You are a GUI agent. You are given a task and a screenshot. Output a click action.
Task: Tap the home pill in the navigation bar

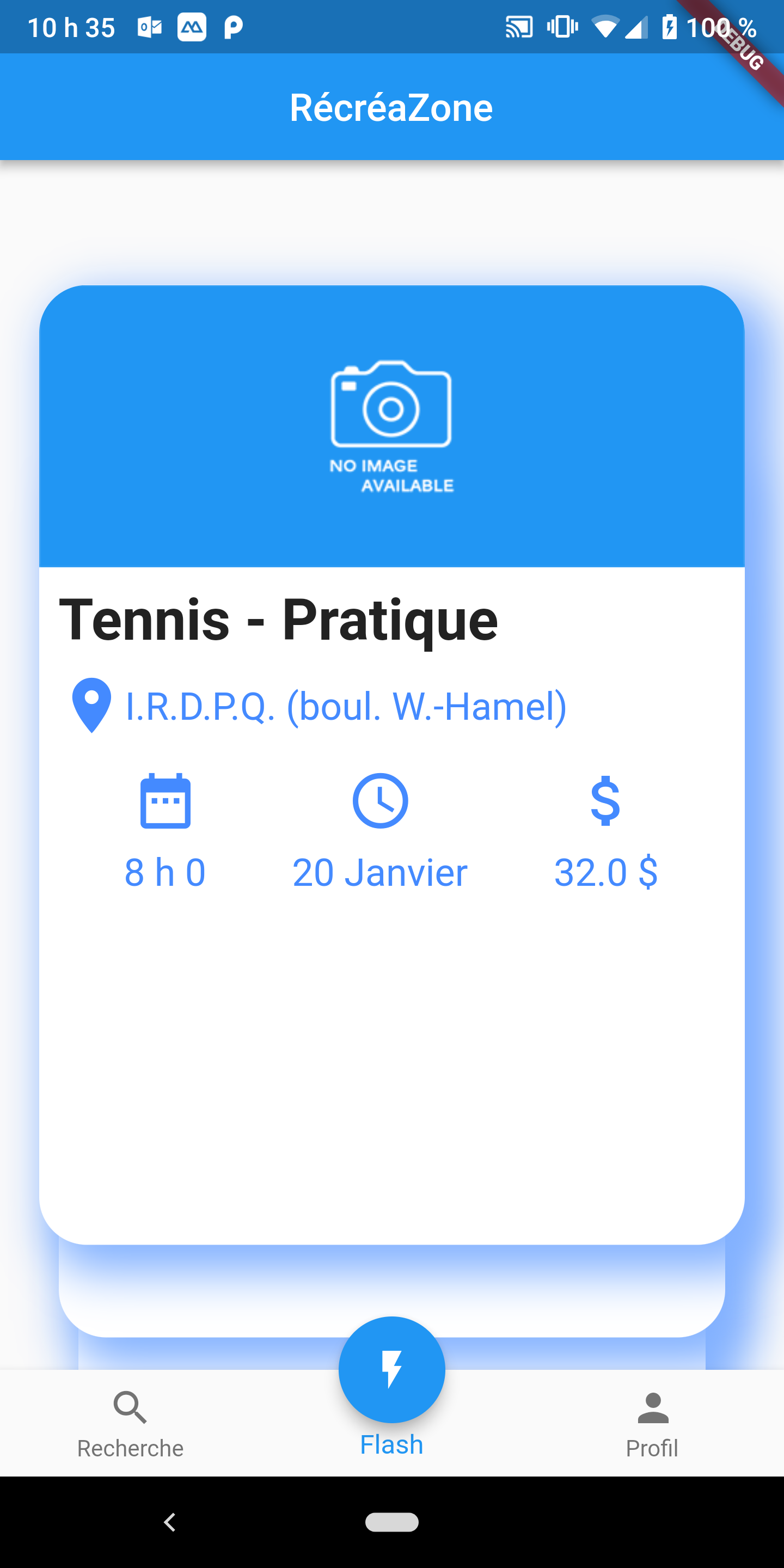[x=391, y=1522]
